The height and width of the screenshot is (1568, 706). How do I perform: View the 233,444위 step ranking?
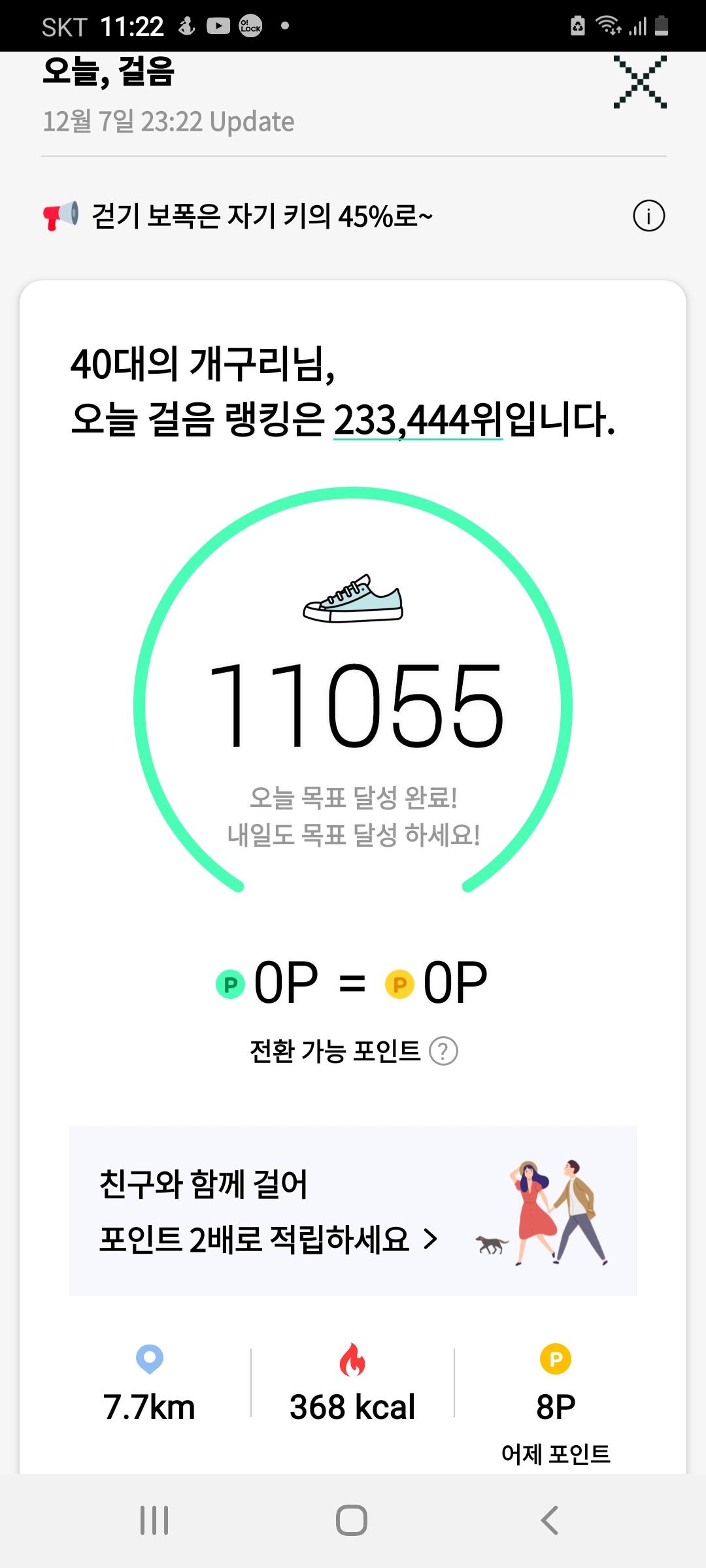pyautogui.click(x=418, y=420)
